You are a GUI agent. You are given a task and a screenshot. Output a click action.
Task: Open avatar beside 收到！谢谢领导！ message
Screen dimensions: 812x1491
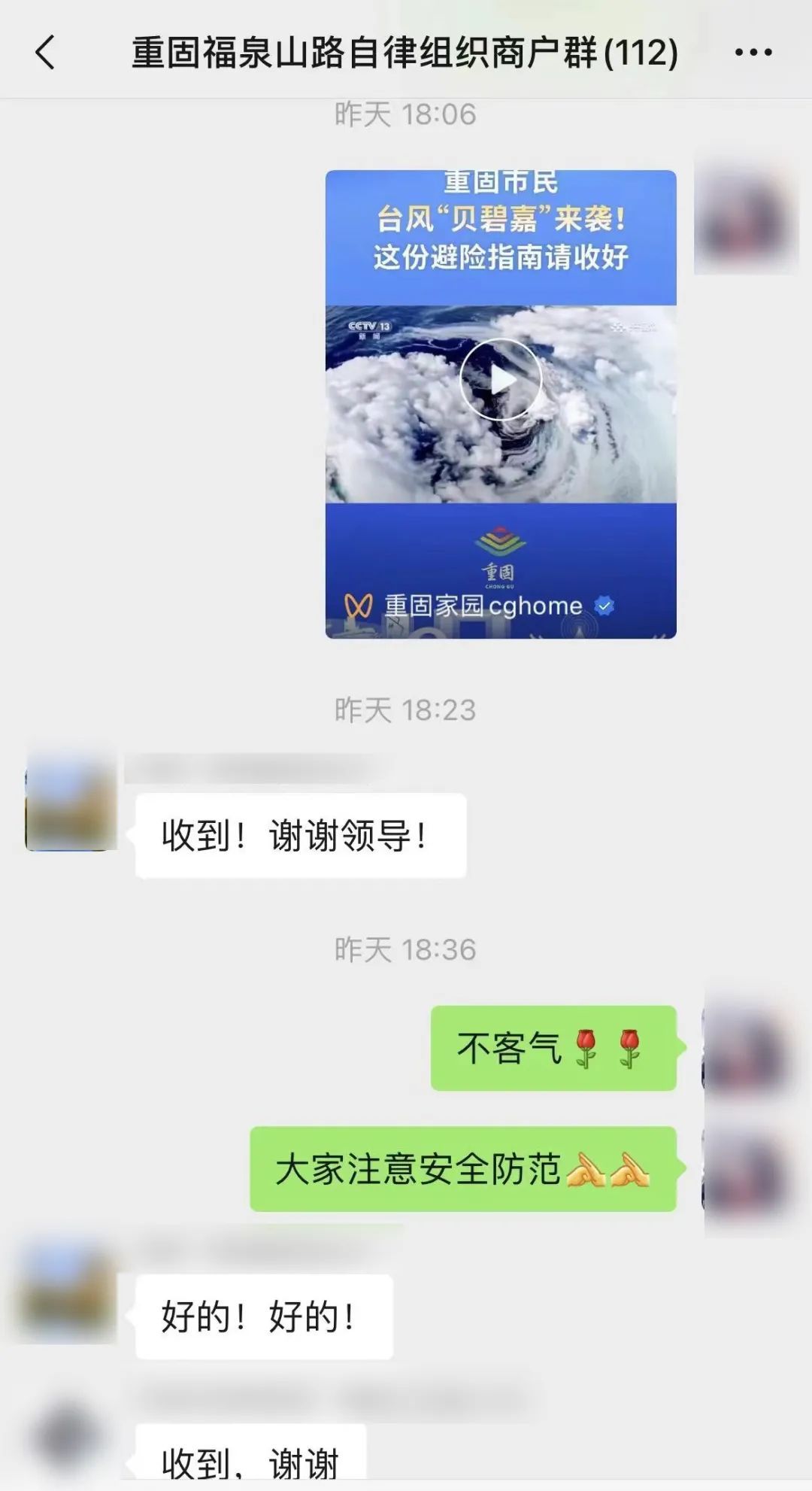point(71,802)
